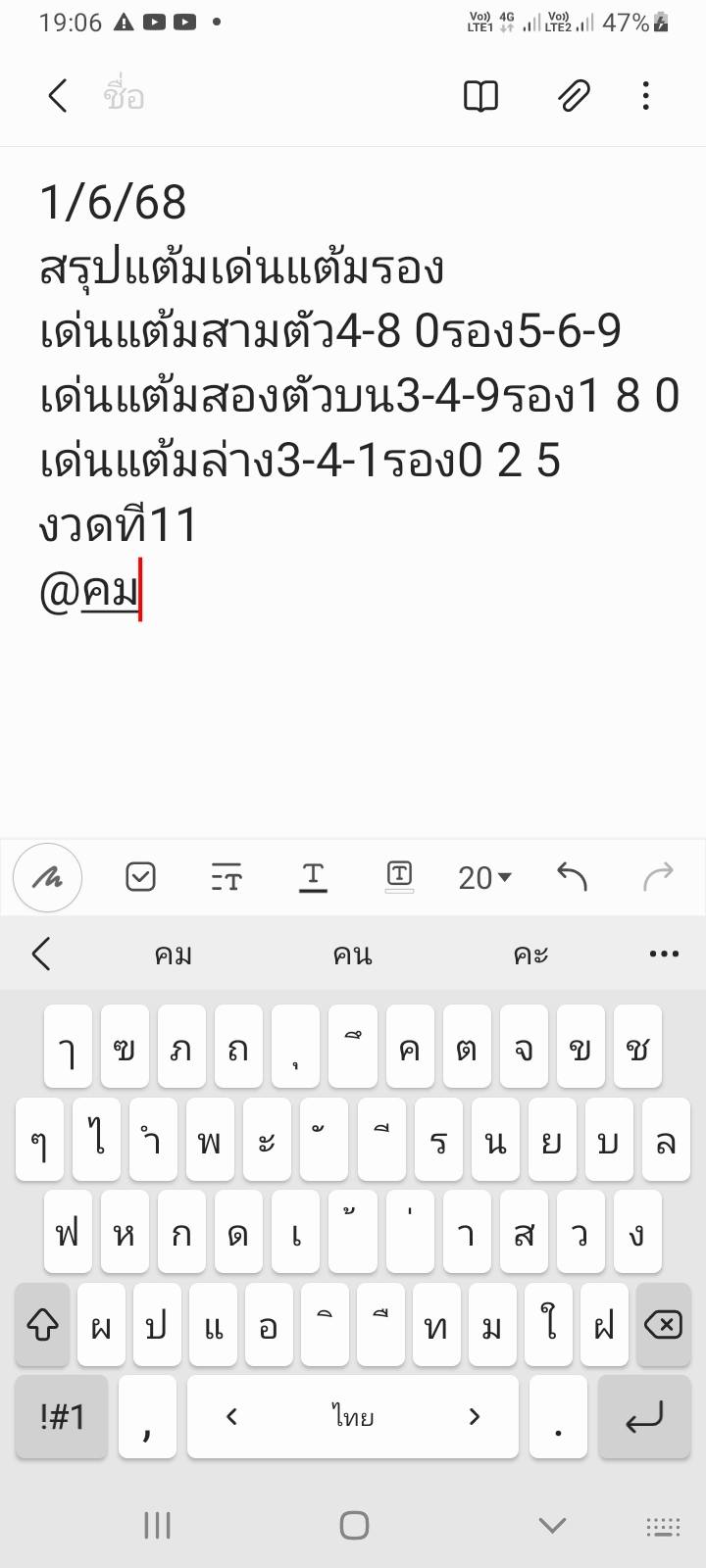This screenshot has width=706, height=1568.
Task: Select keyboard suggestion คะ
Action: [x=530, y=955]
